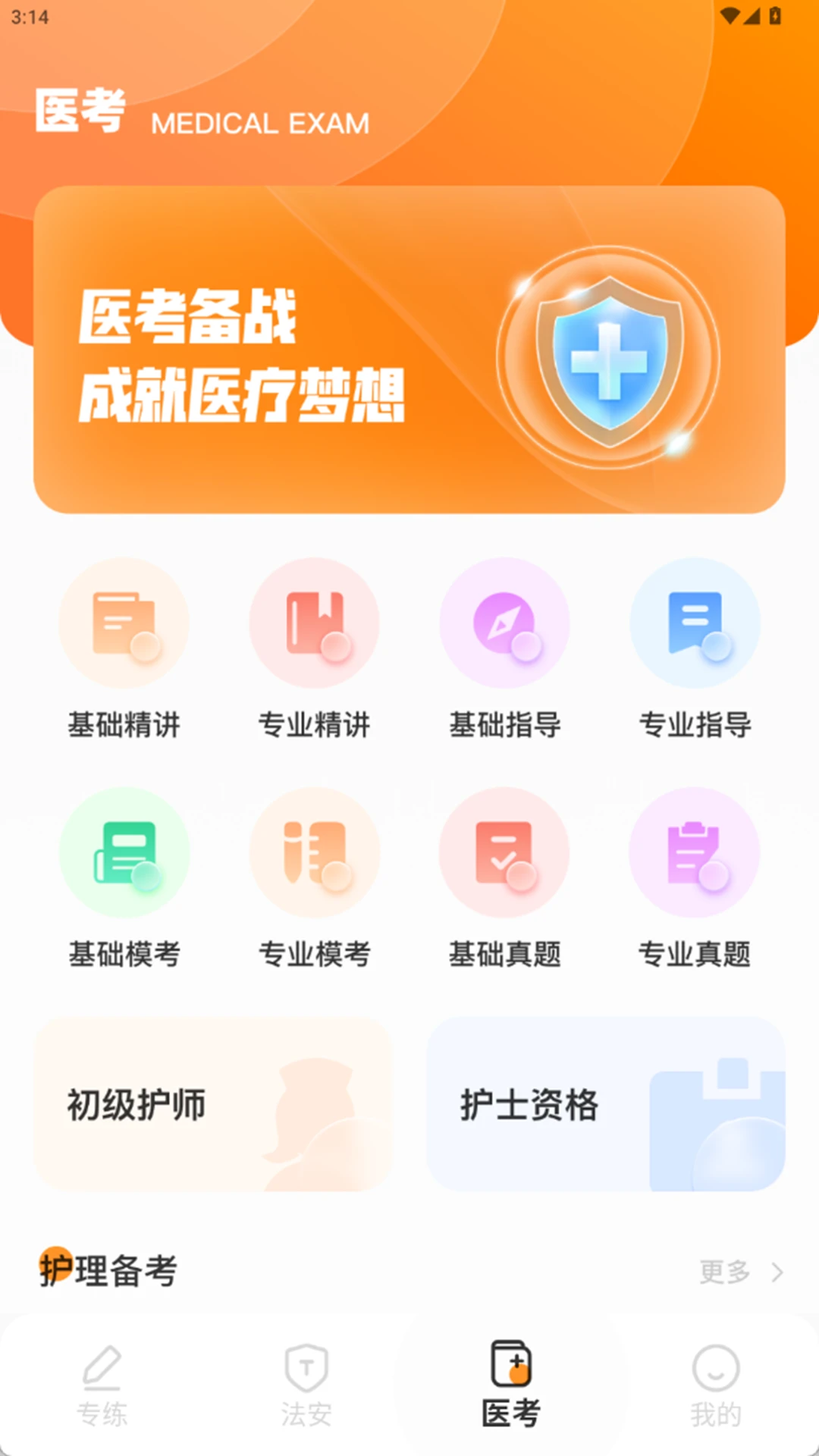
Task: Open the 基础精讲 course icon
Action: pyautogui.click(x=125, y=622)
